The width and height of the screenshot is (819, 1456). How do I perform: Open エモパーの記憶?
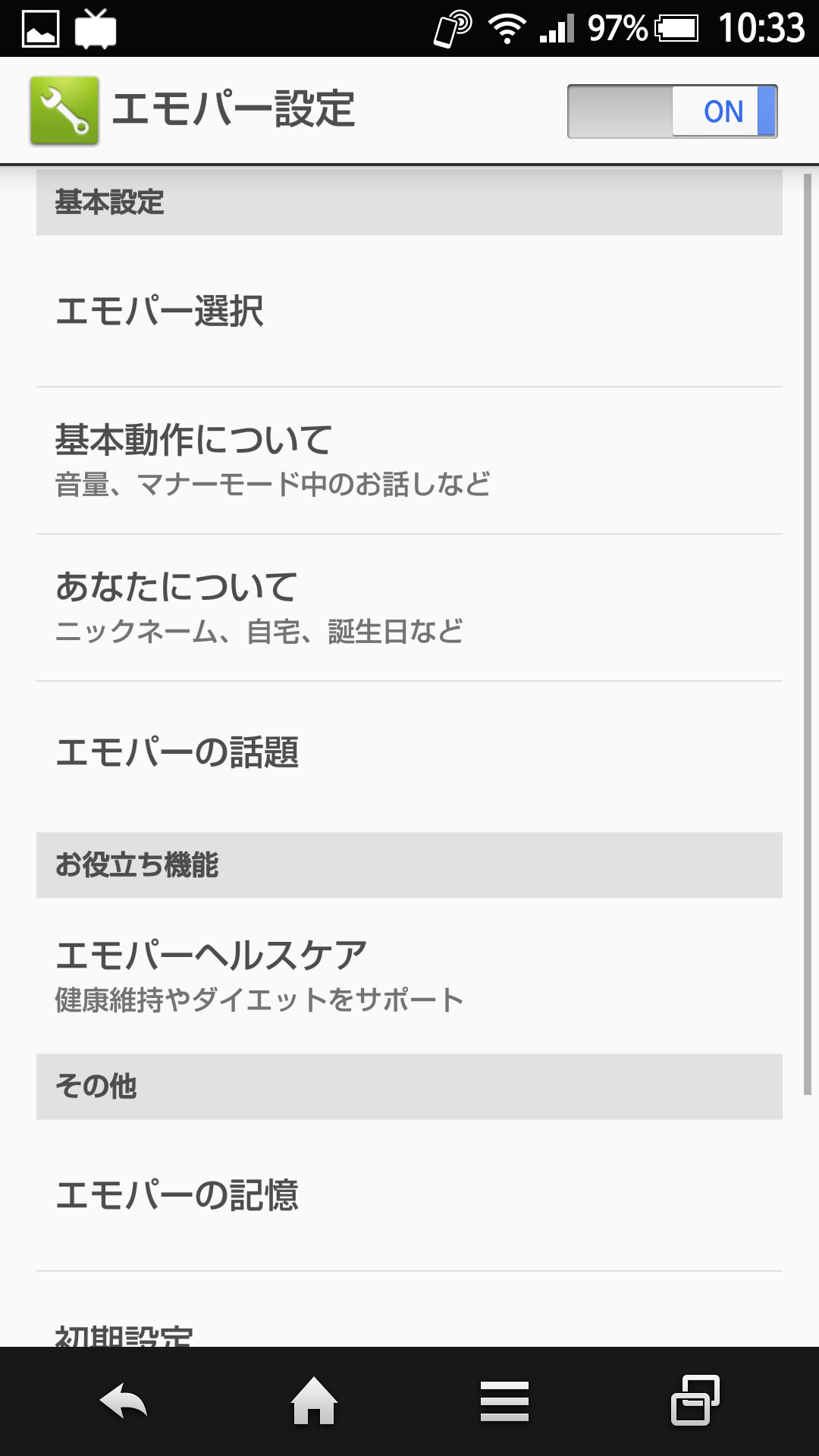(409, 1196)
